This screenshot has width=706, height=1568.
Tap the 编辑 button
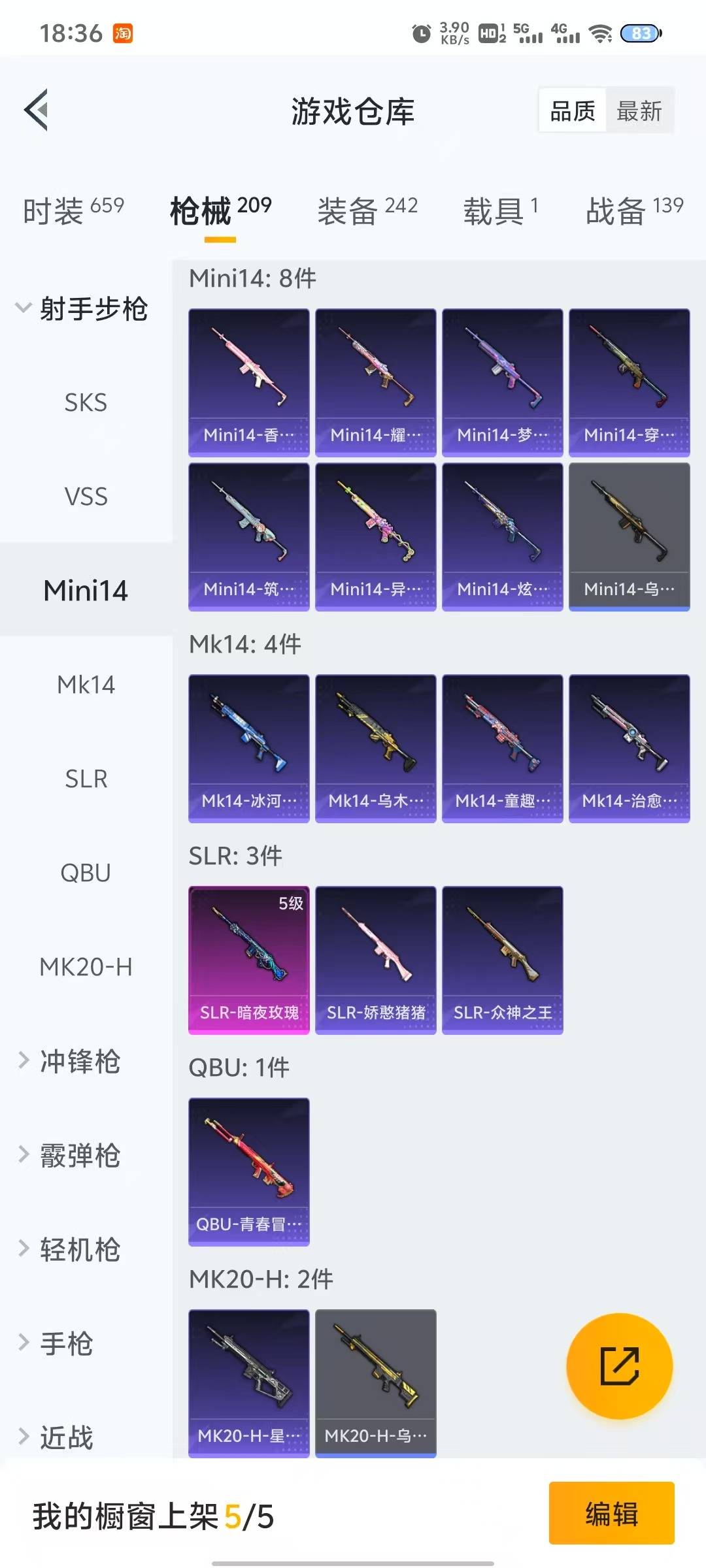(611, 1513)
